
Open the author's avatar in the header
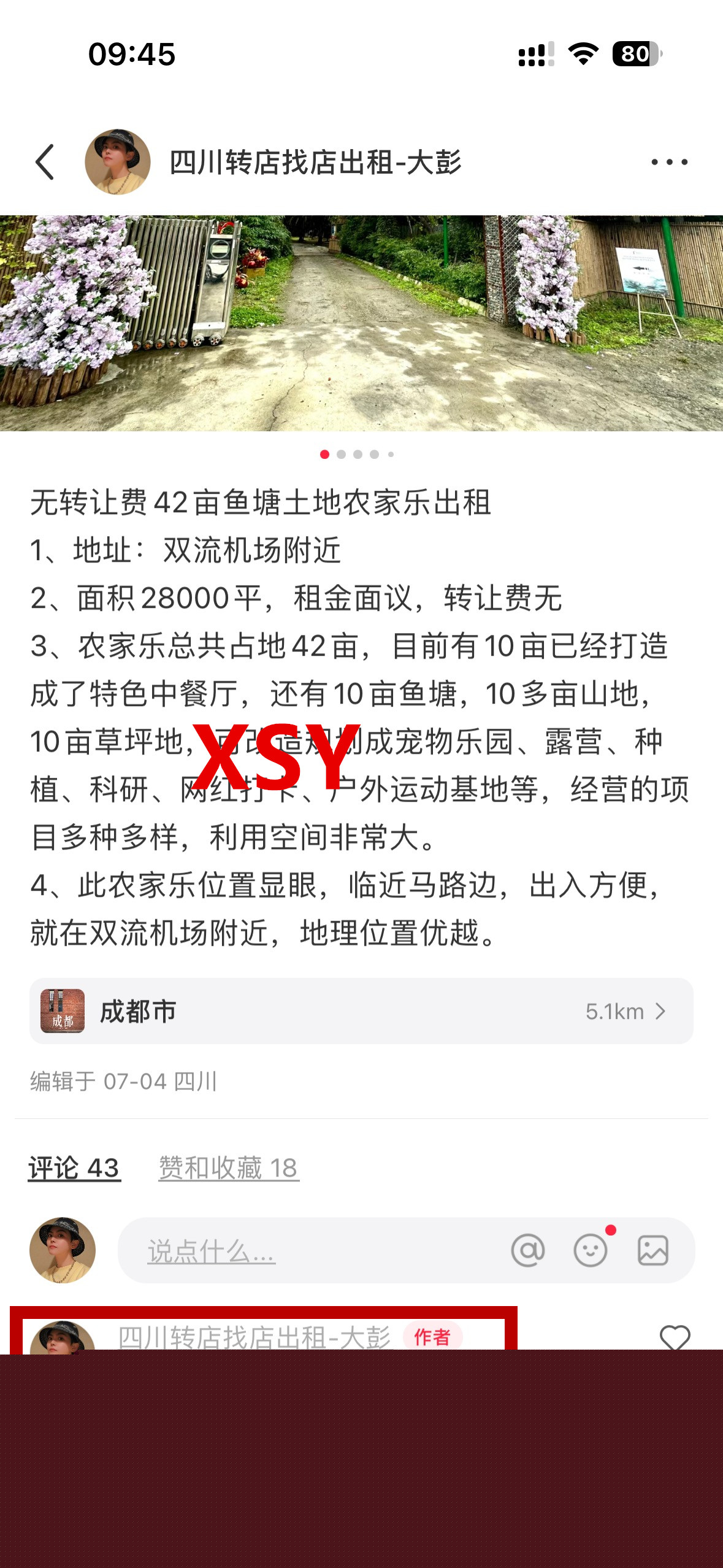tap(118, 162)
